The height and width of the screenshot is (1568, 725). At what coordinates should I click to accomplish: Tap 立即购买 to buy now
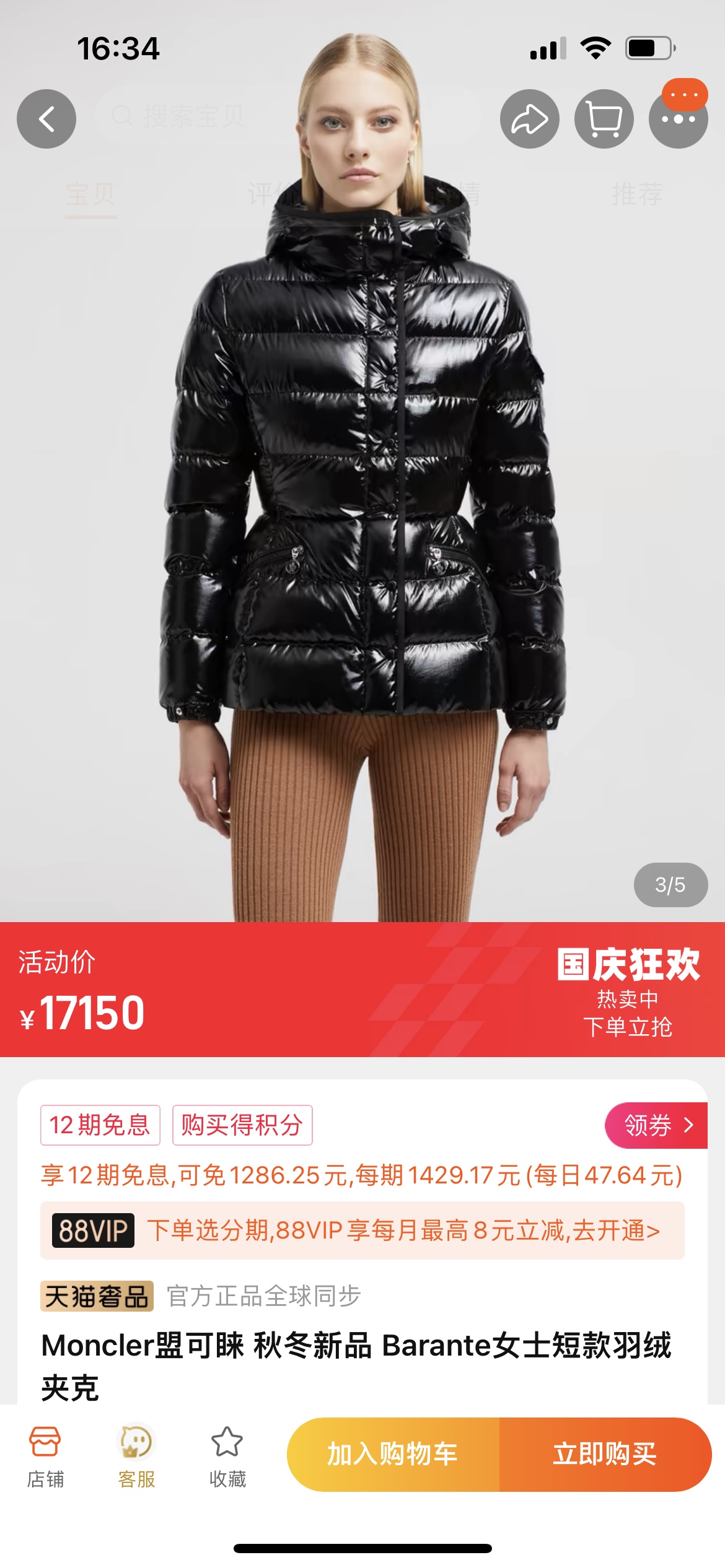[605, 1454]
